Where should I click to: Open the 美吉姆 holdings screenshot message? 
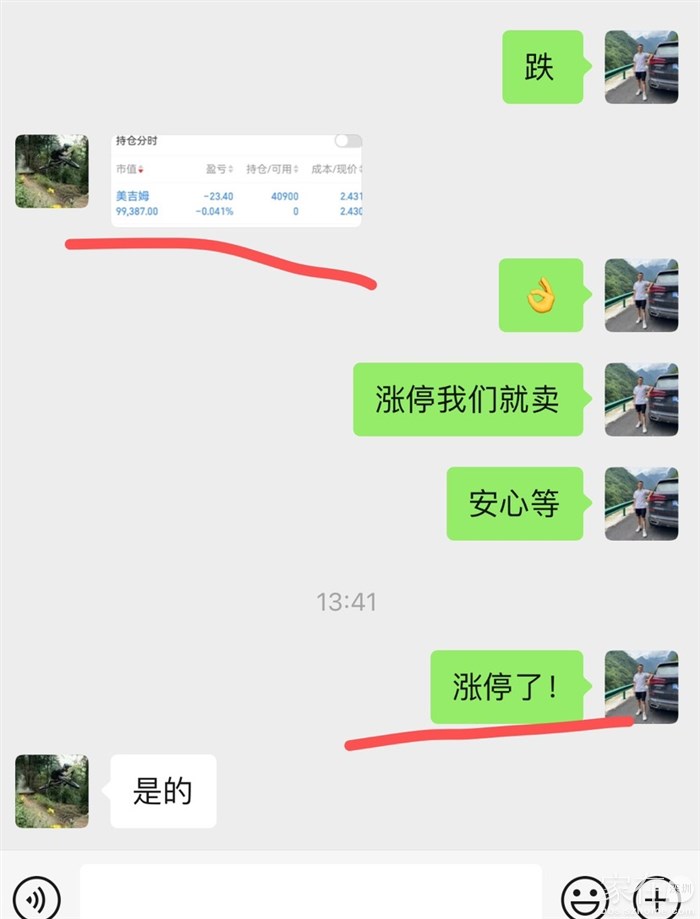pyautogui.click(x=236, y=180)
